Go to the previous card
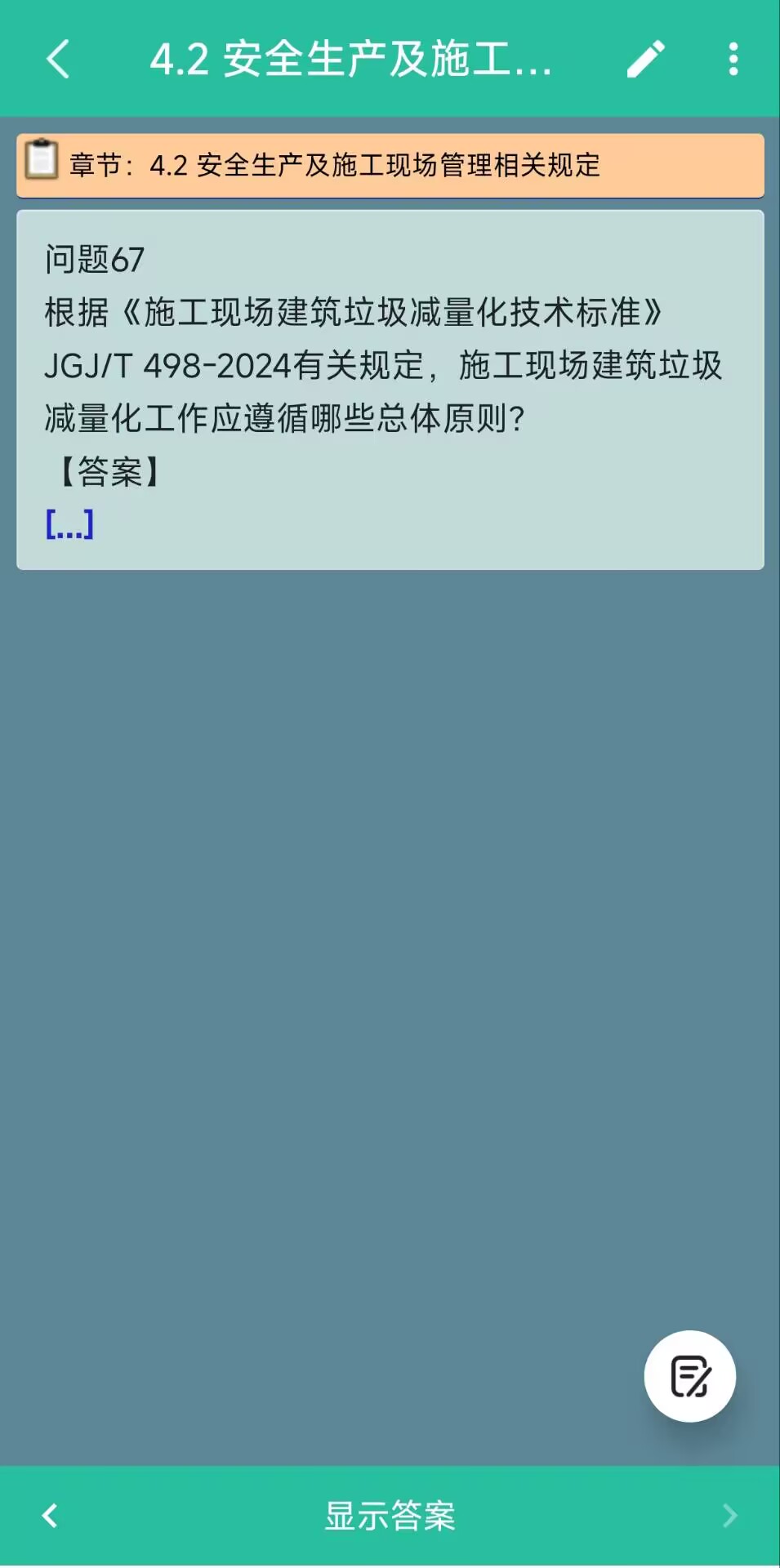Image resolution: width=780 pixels, height=1568 pixels. click(51, 1516)
